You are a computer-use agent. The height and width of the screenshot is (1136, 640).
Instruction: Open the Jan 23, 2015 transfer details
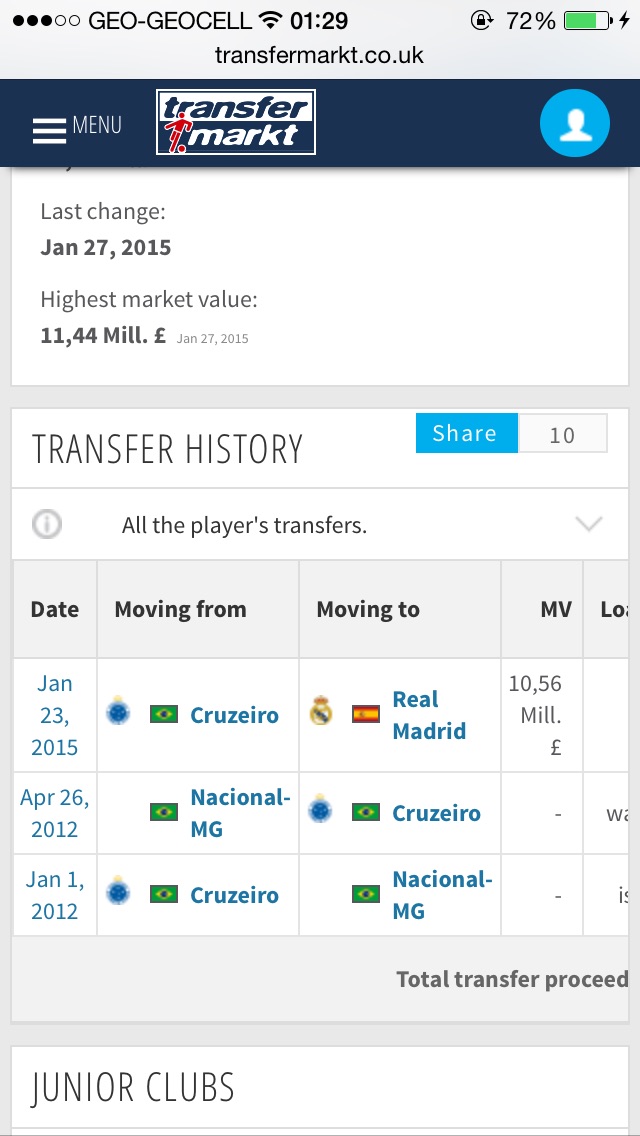pyautogui.click(x=55, y=715)
